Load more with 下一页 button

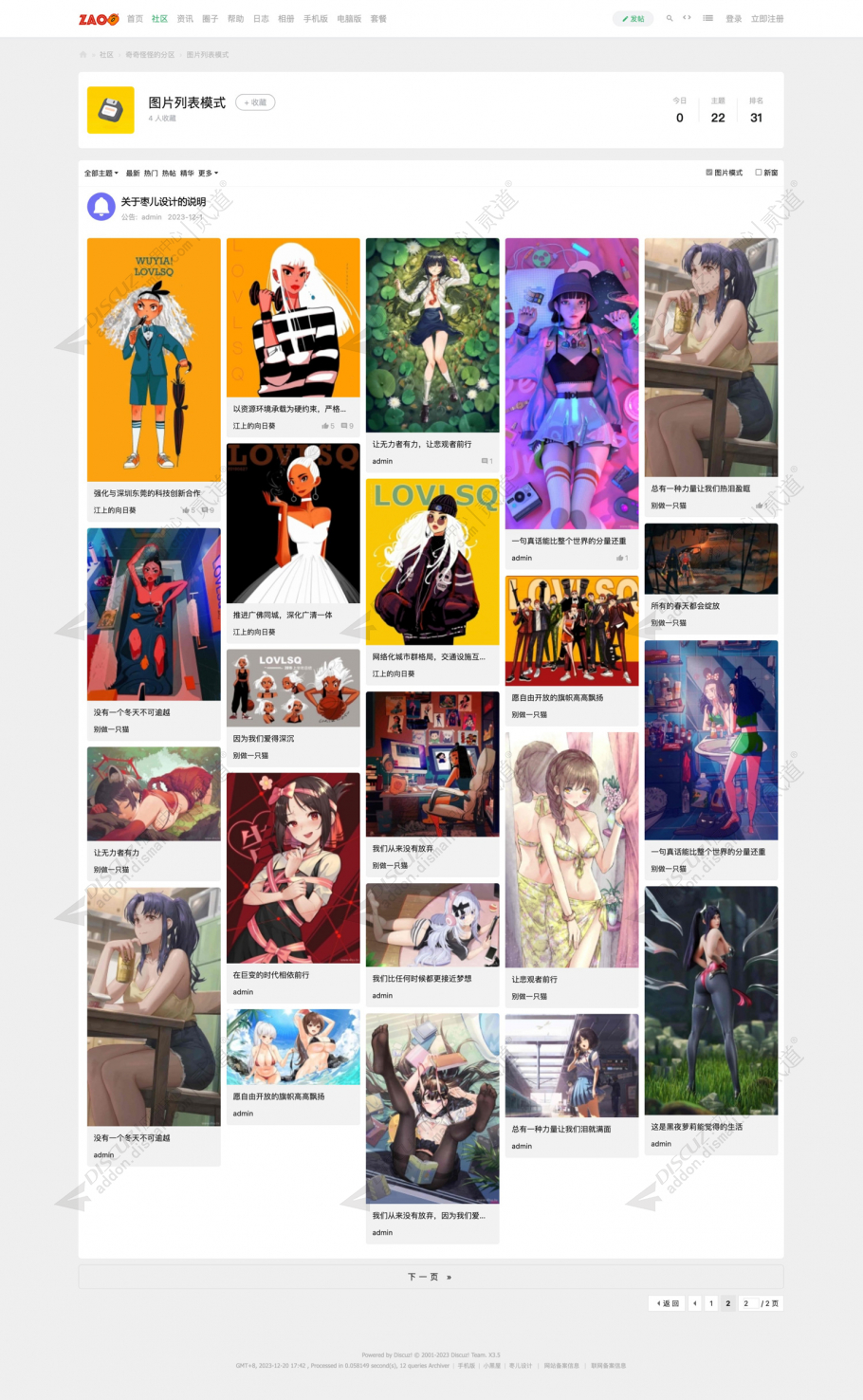click(x=430, y=1277)
